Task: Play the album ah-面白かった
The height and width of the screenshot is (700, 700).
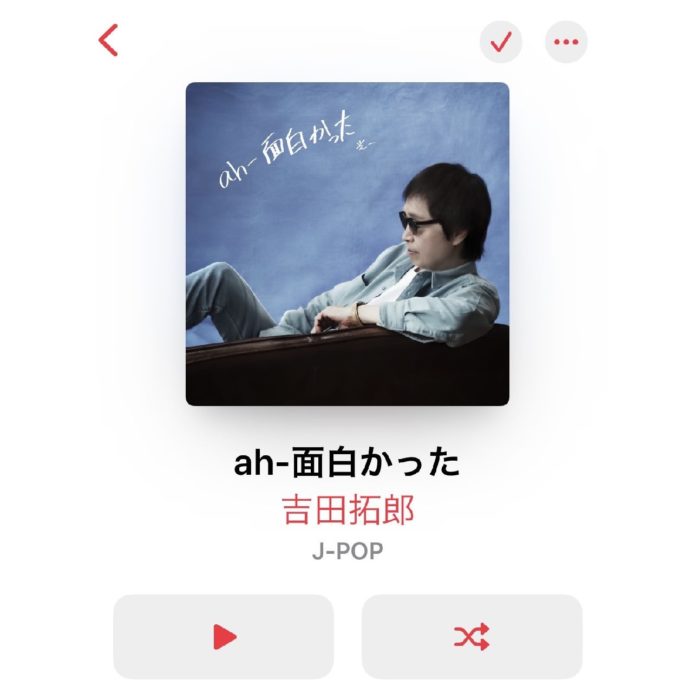Action: (223, 636)
